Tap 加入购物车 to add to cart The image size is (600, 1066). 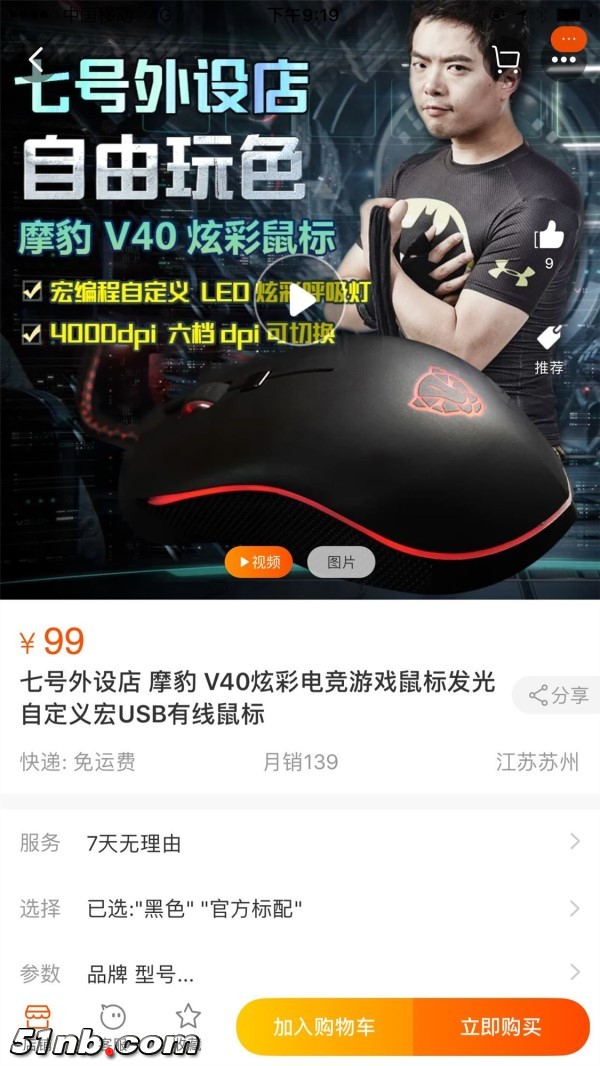coord(324,1027)
